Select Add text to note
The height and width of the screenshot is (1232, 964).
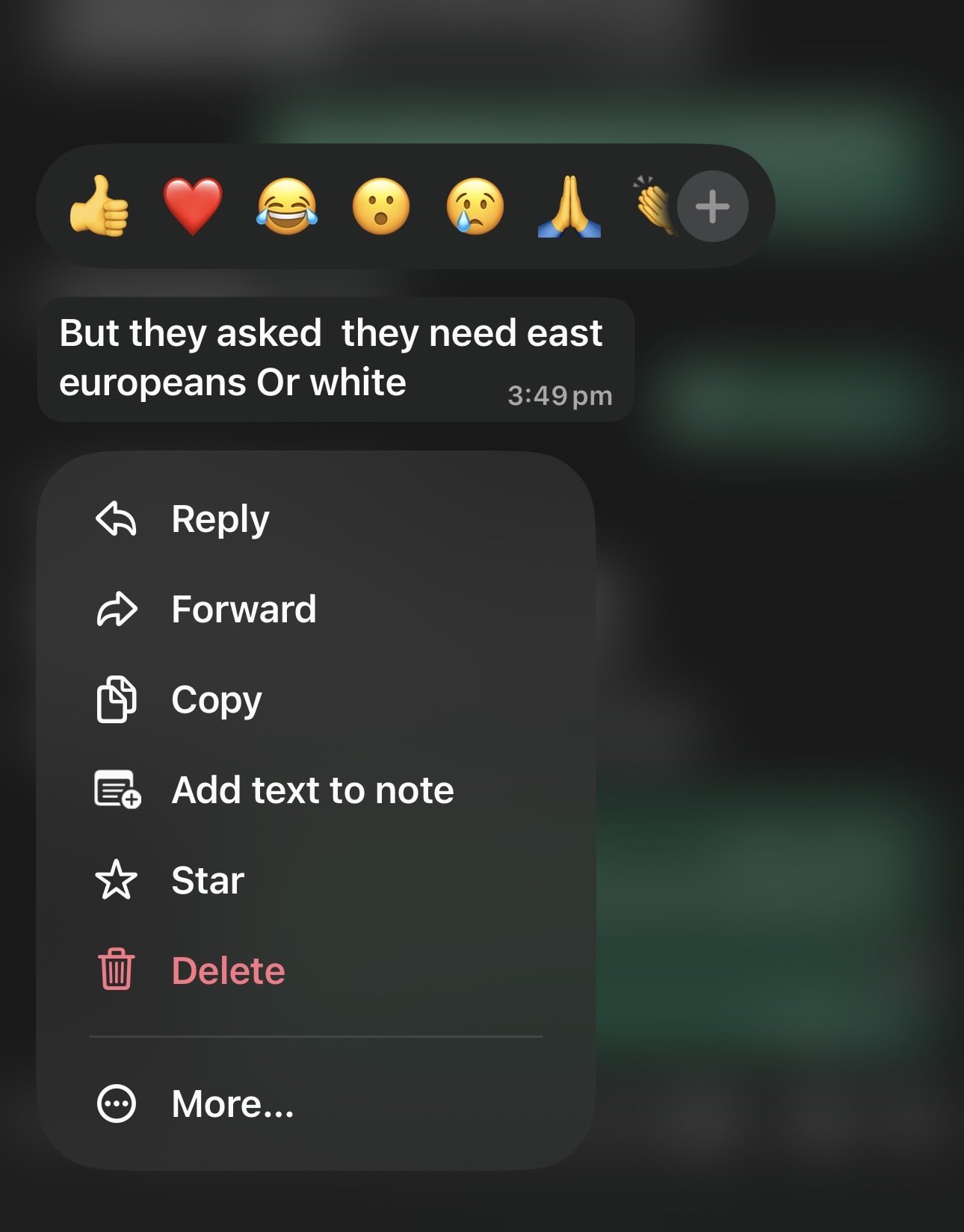click(x=312, y=790)
